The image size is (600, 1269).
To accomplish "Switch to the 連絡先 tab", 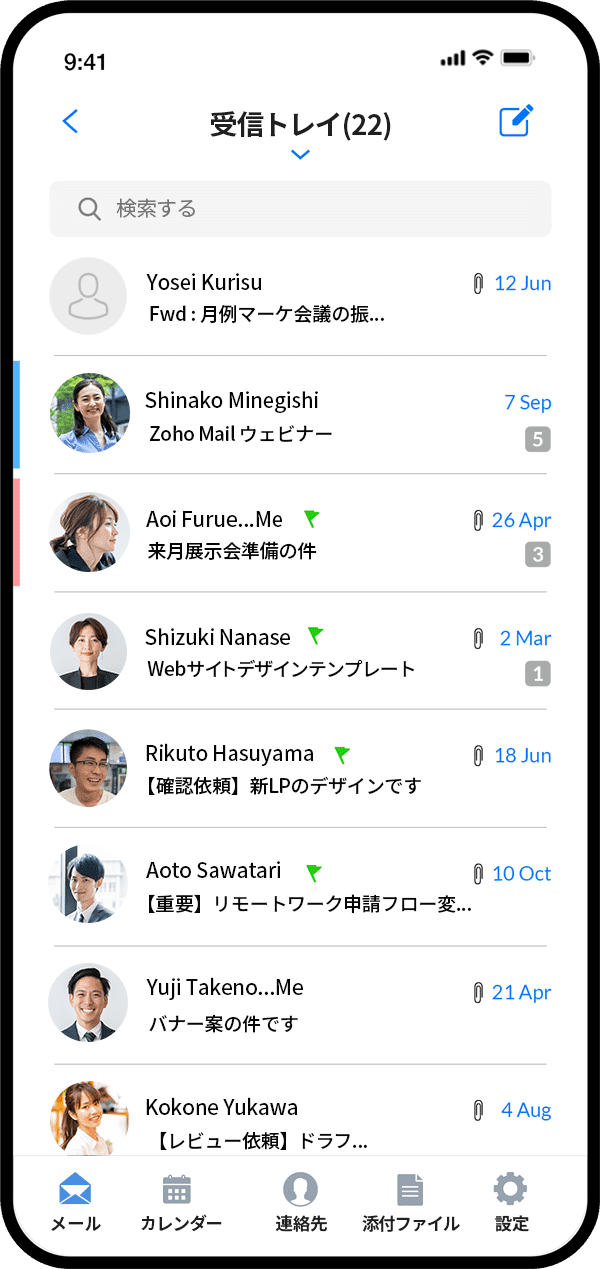I will (300, 1203).
